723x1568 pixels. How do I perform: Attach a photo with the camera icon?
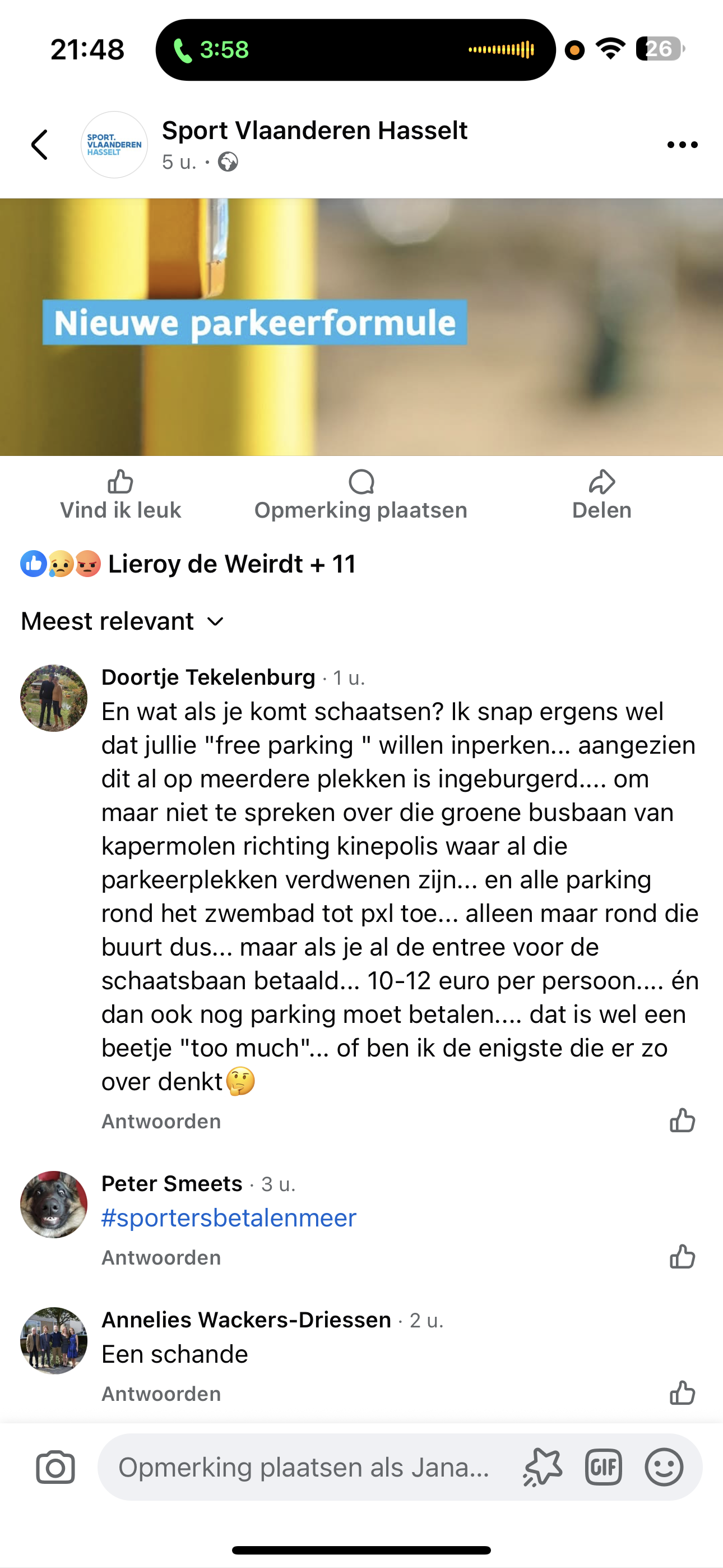55,1468
